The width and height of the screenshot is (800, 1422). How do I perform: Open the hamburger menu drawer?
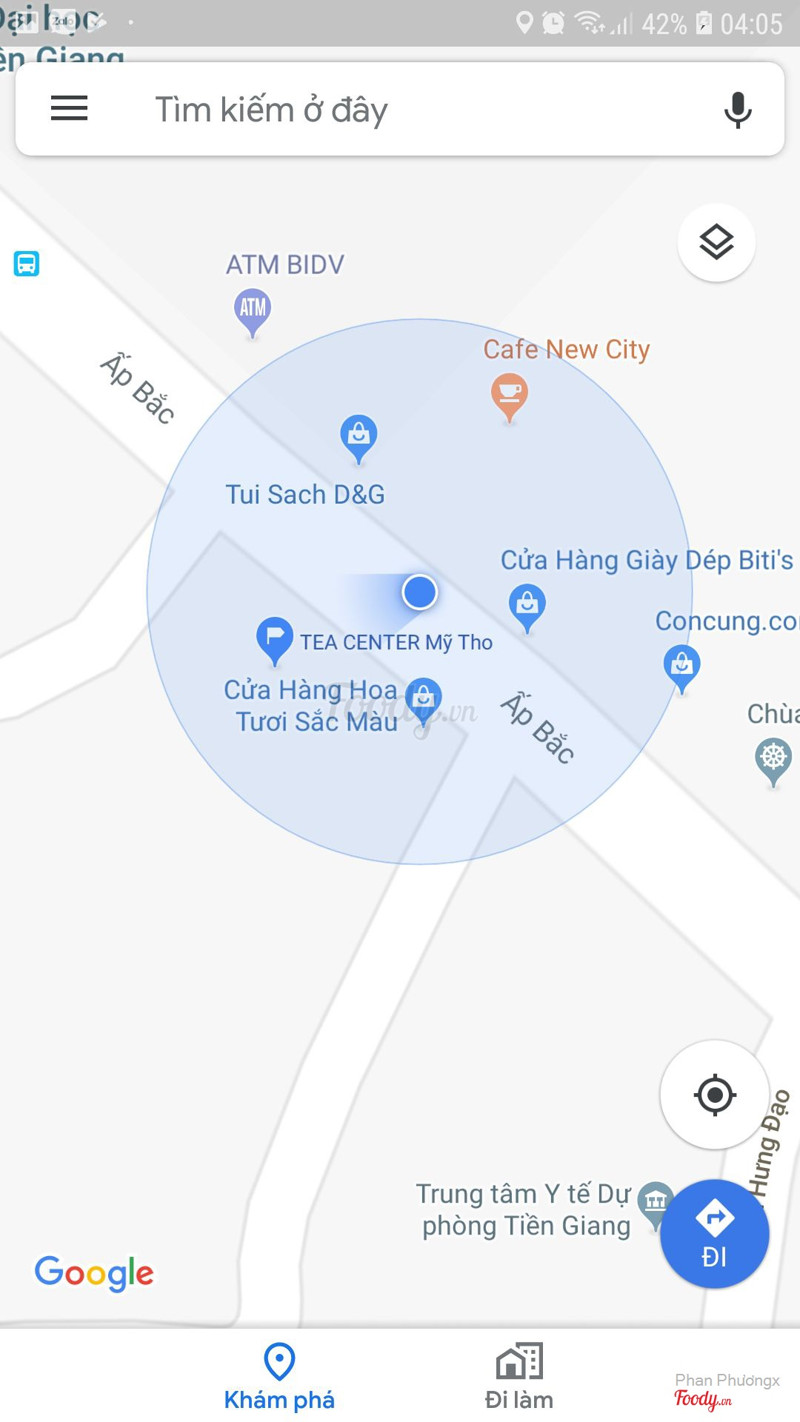click(69, 109)
